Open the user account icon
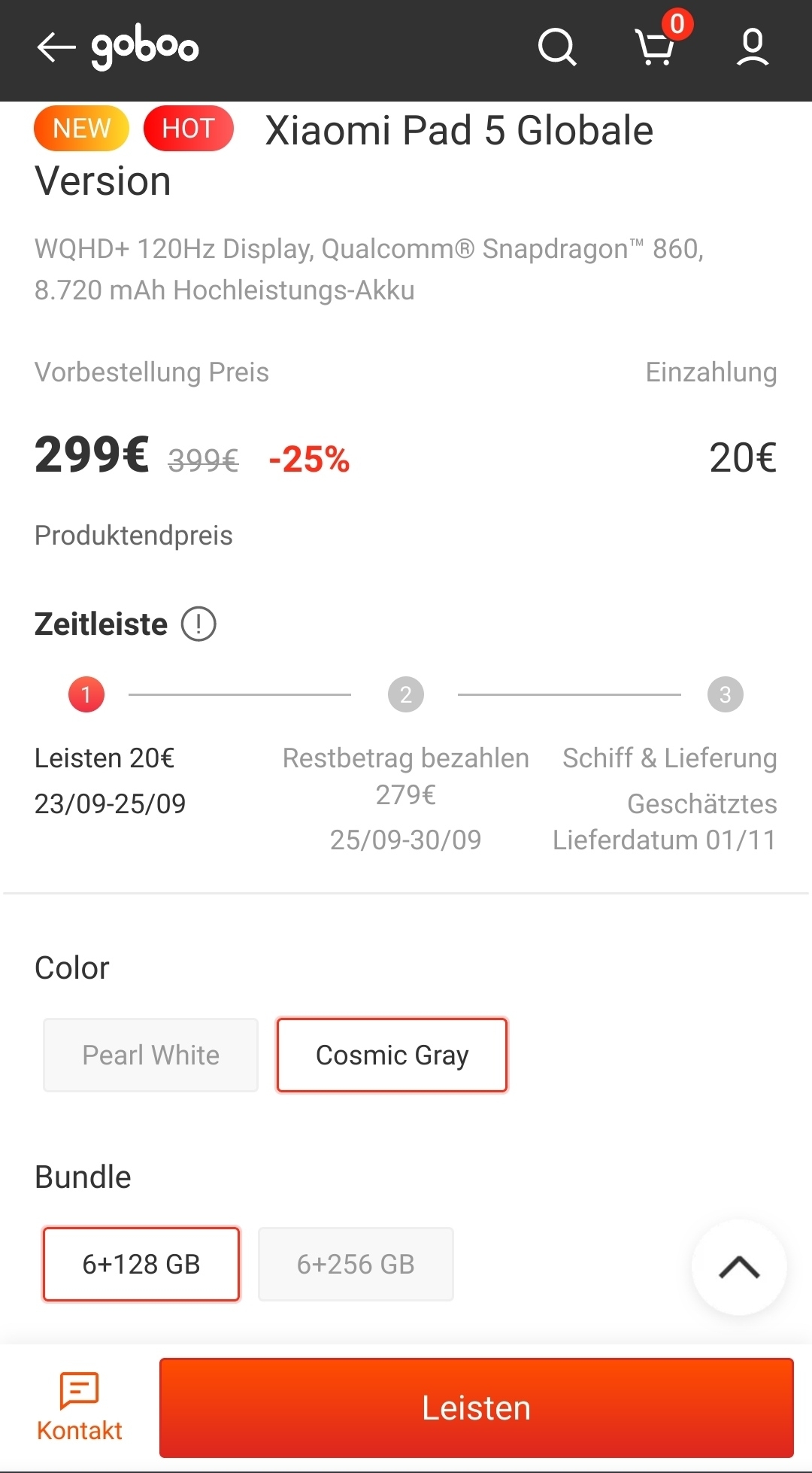Viewport: 812px width, 1473px height. pyautogui.click(x=753, y=47)
